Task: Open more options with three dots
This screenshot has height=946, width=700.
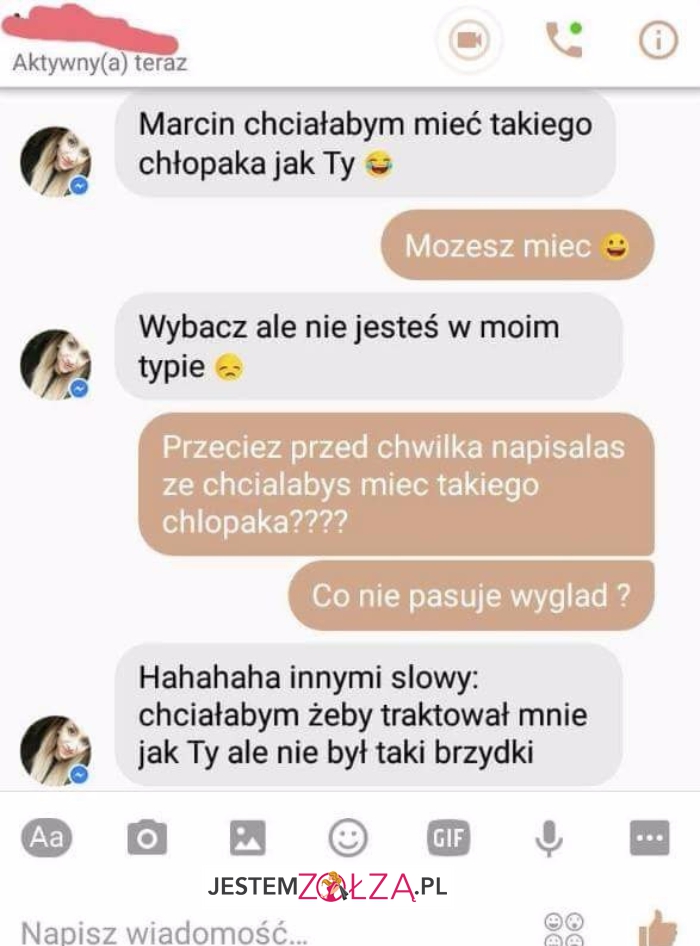Action: [649, 838]
